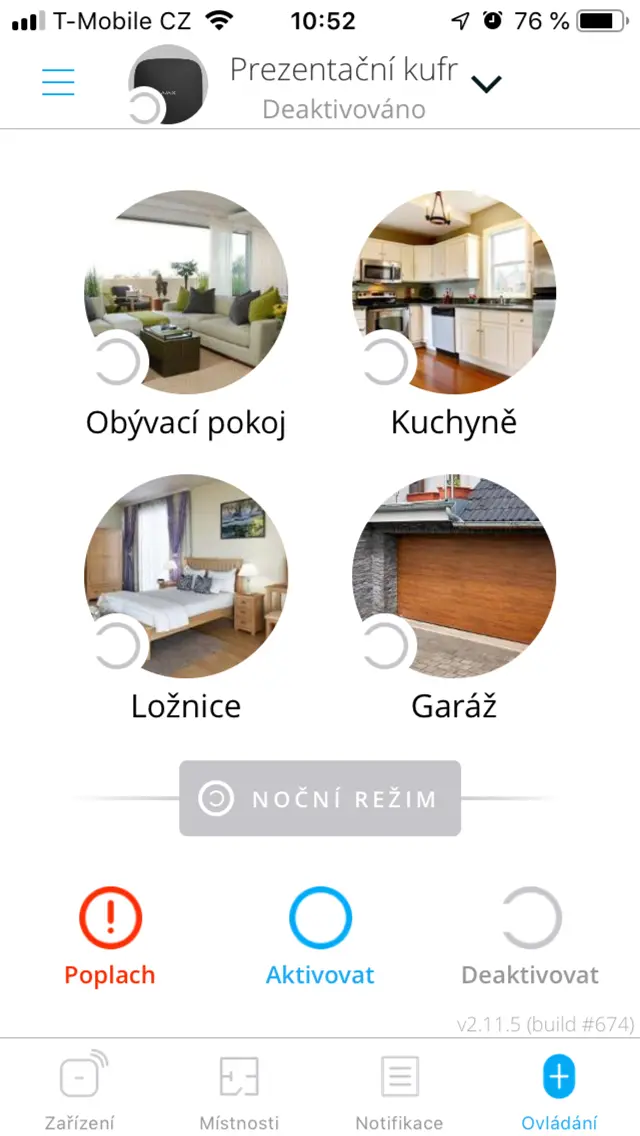The image size is (640, 1136).
Task: Tap Aktivovat to arm the system
Action: 320,937
